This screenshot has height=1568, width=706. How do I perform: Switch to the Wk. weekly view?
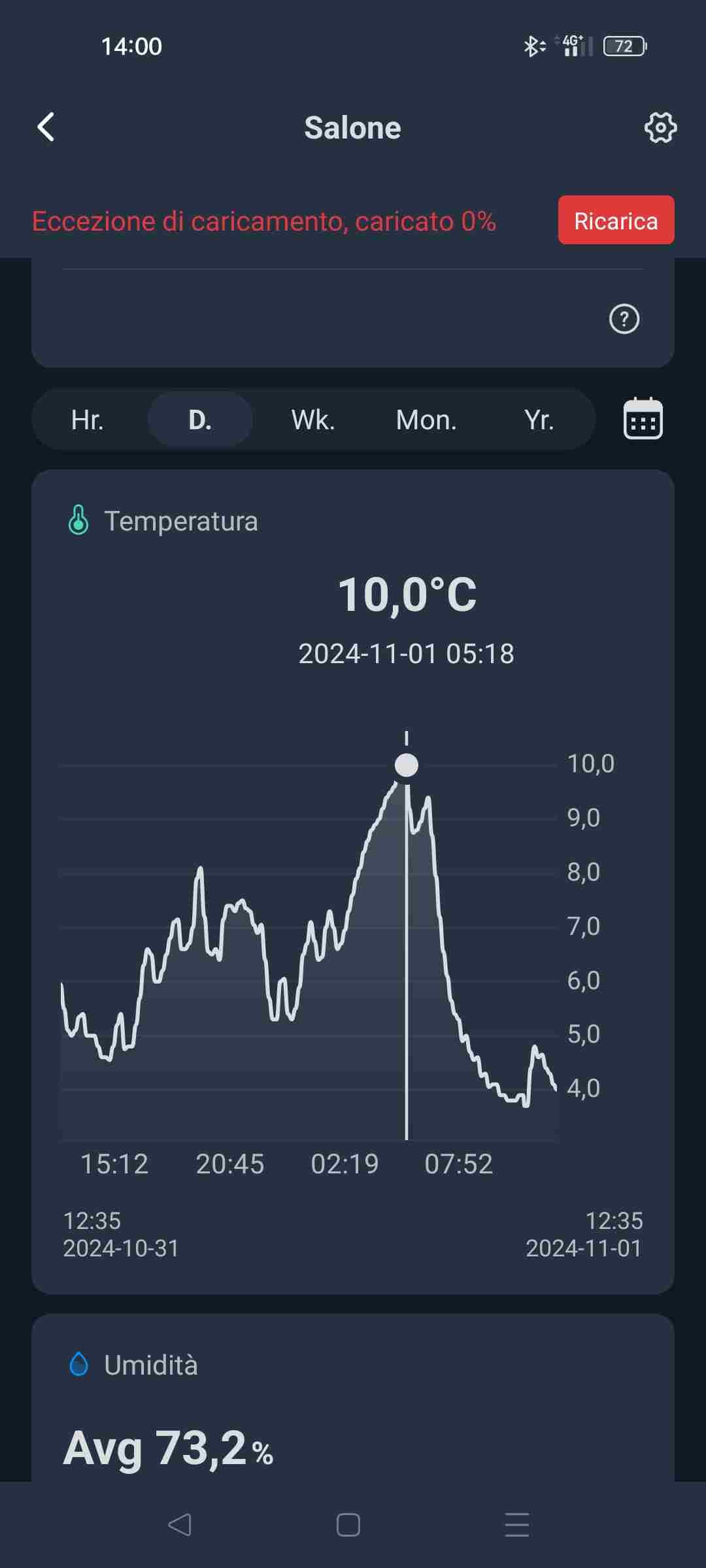tap(313, 419)
